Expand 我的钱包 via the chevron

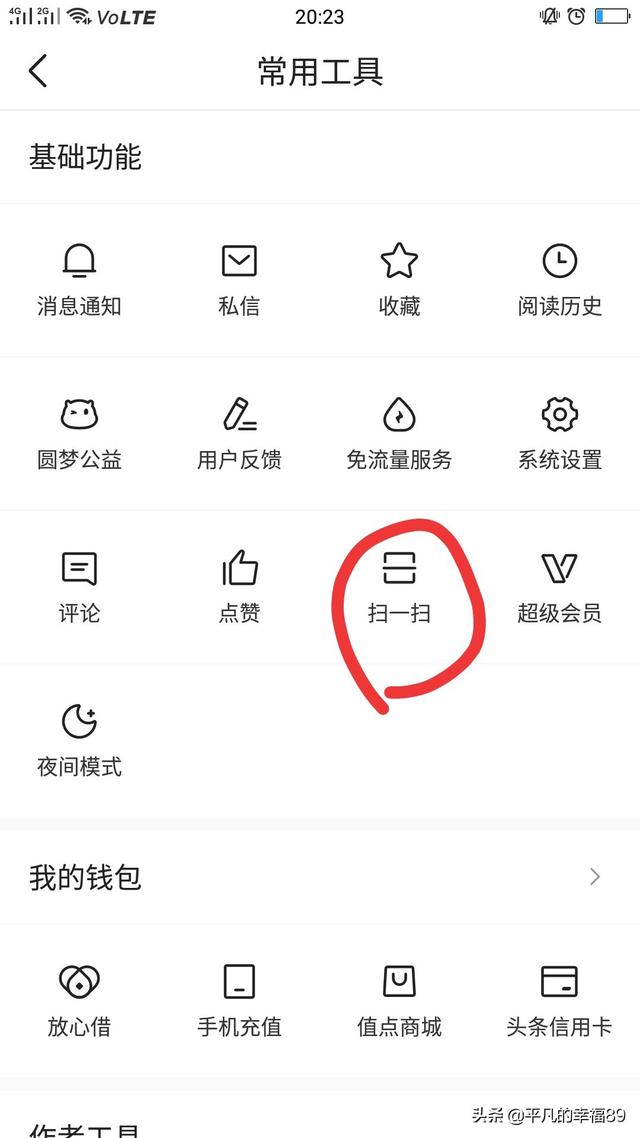tap(595, 877)
